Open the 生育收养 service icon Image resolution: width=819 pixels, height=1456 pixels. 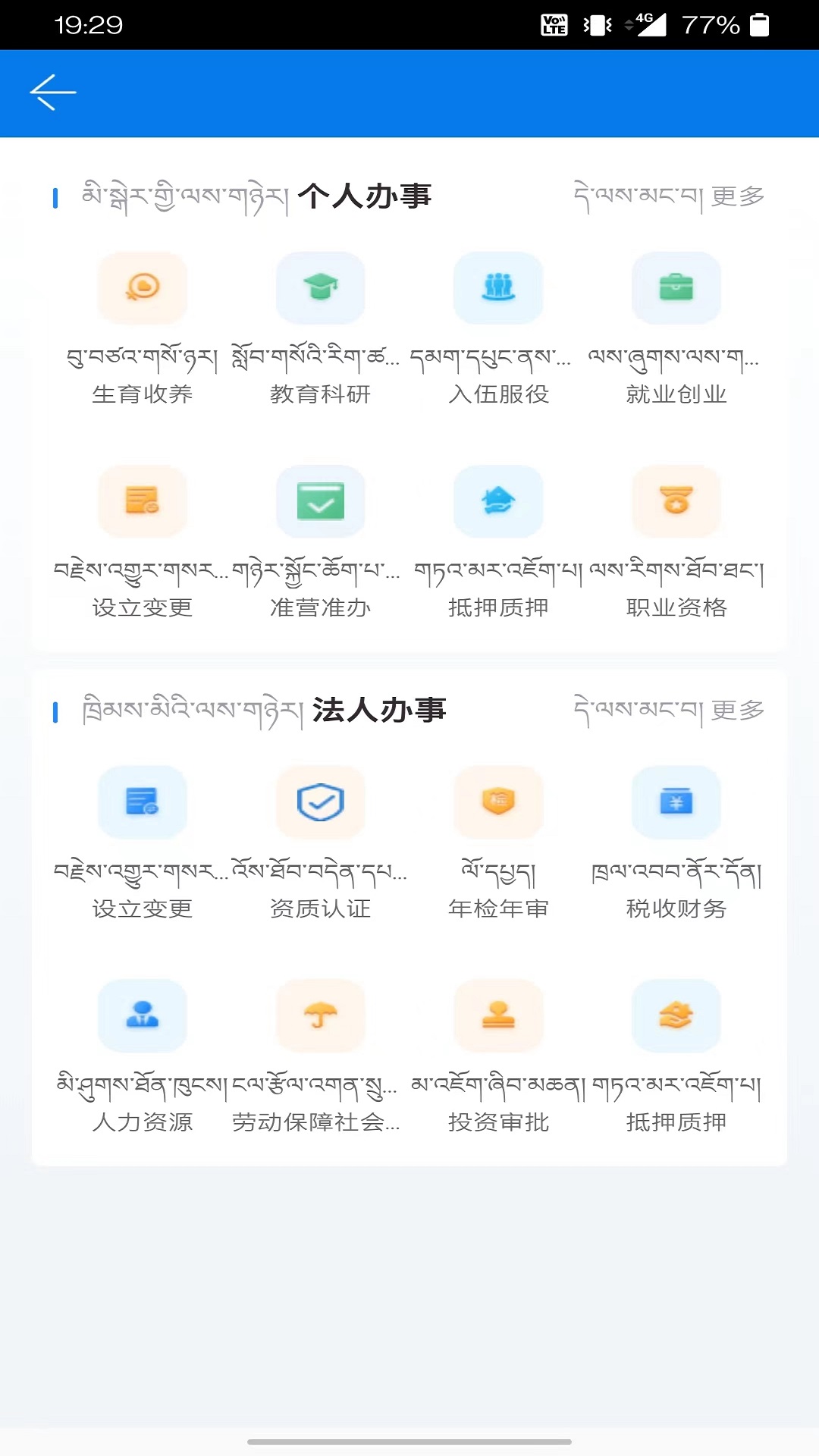[x=143, y=288]
